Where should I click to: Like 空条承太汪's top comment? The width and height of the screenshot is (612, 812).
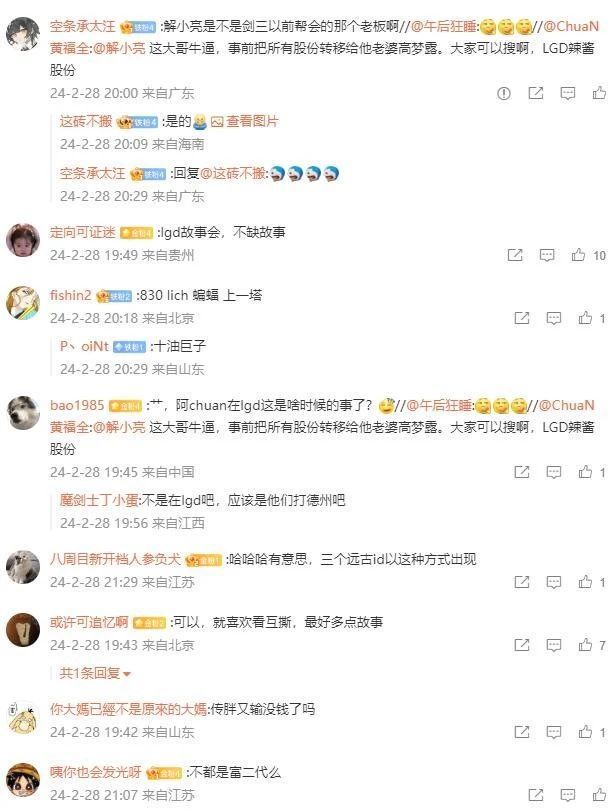click(x=598, y=93)
